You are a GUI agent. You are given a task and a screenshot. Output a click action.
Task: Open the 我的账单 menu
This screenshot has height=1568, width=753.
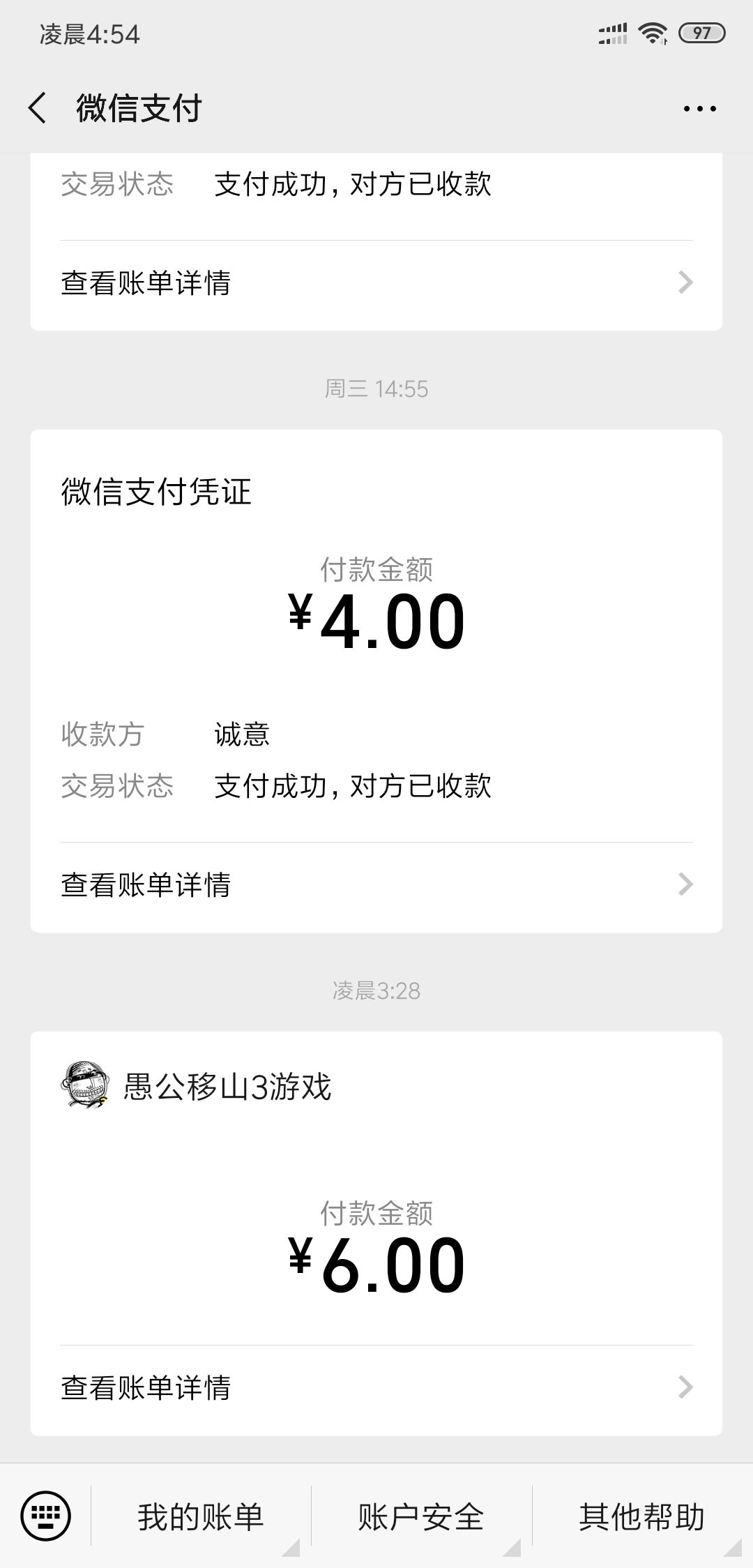pyautogui.click(x=201, y=1517)
